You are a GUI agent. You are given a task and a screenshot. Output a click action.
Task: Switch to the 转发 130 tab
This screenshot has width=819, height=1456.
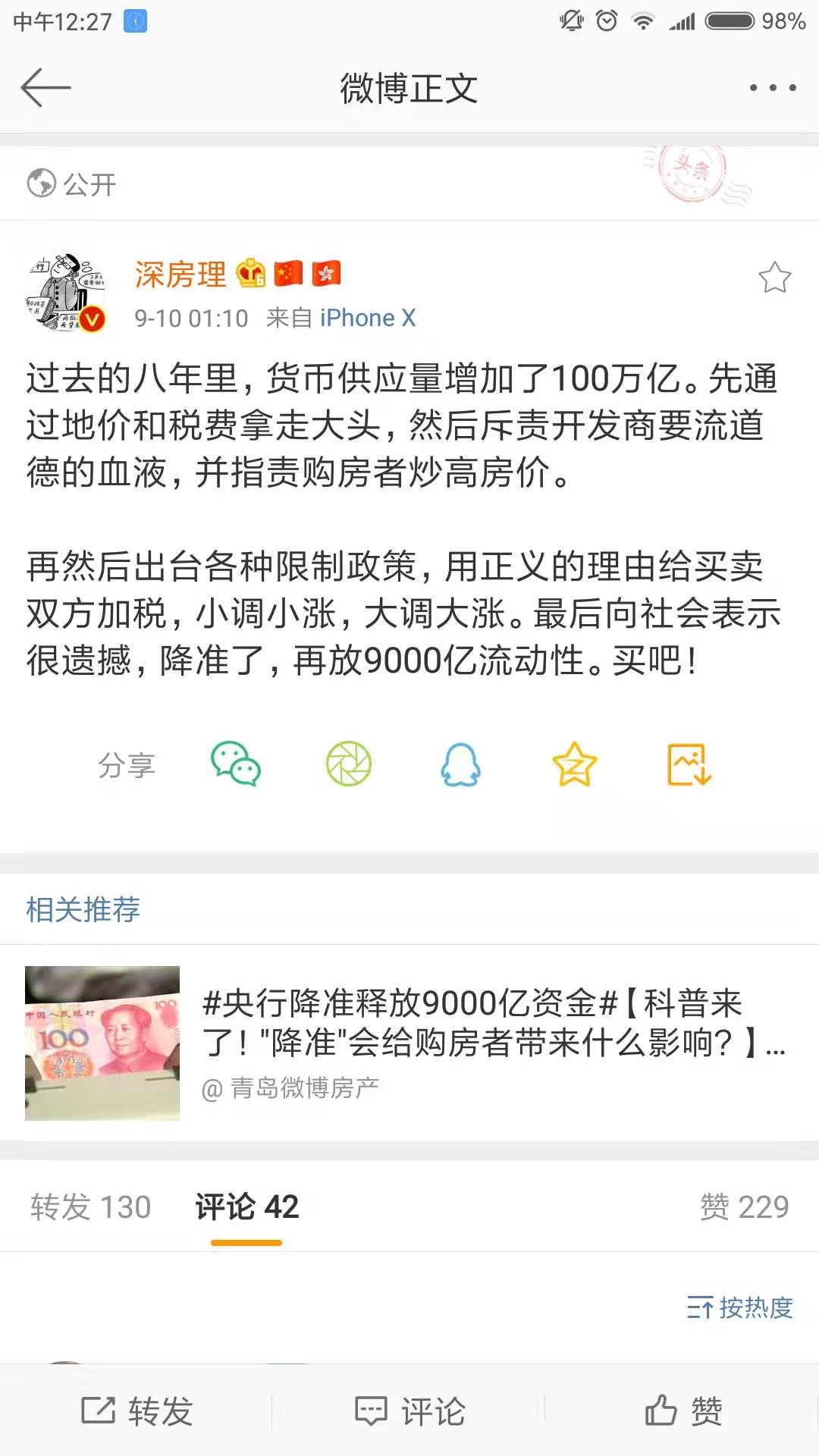91,1207
